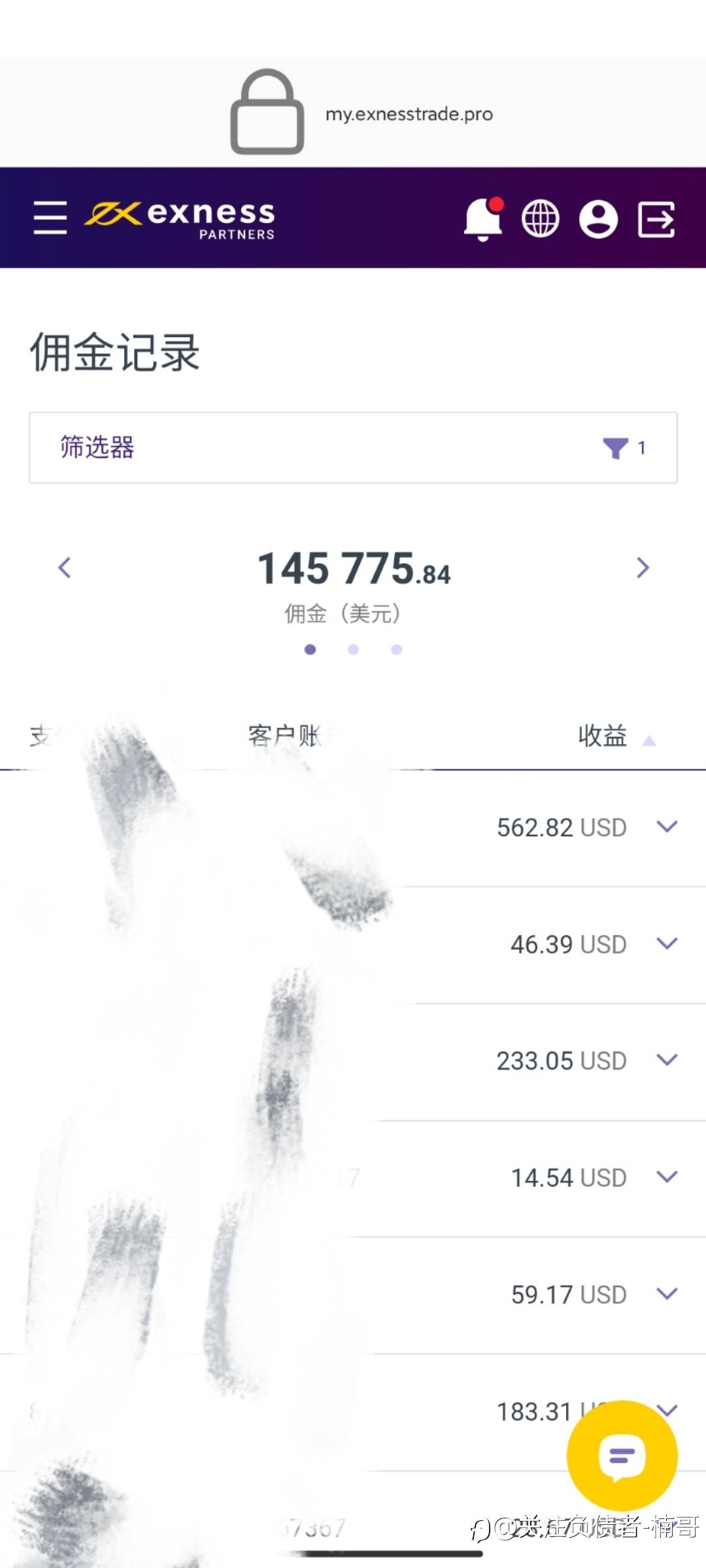Screen dimensions: 706x1568
Task: Expand the 562.82 USD row
Action: pyautogui.click(x=667, y=826)
